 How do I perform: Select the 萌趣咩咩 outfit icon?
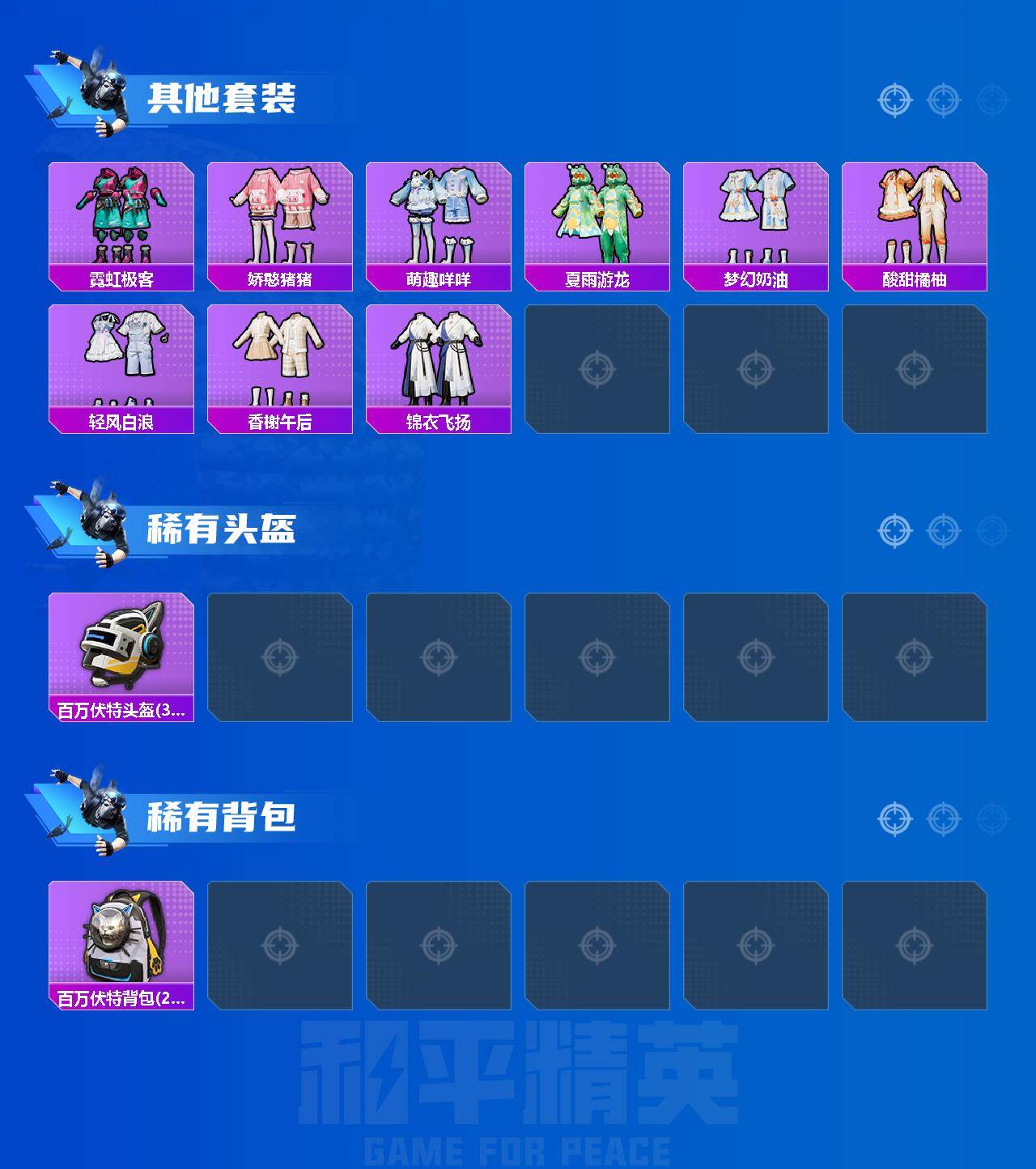pos(439,215)
